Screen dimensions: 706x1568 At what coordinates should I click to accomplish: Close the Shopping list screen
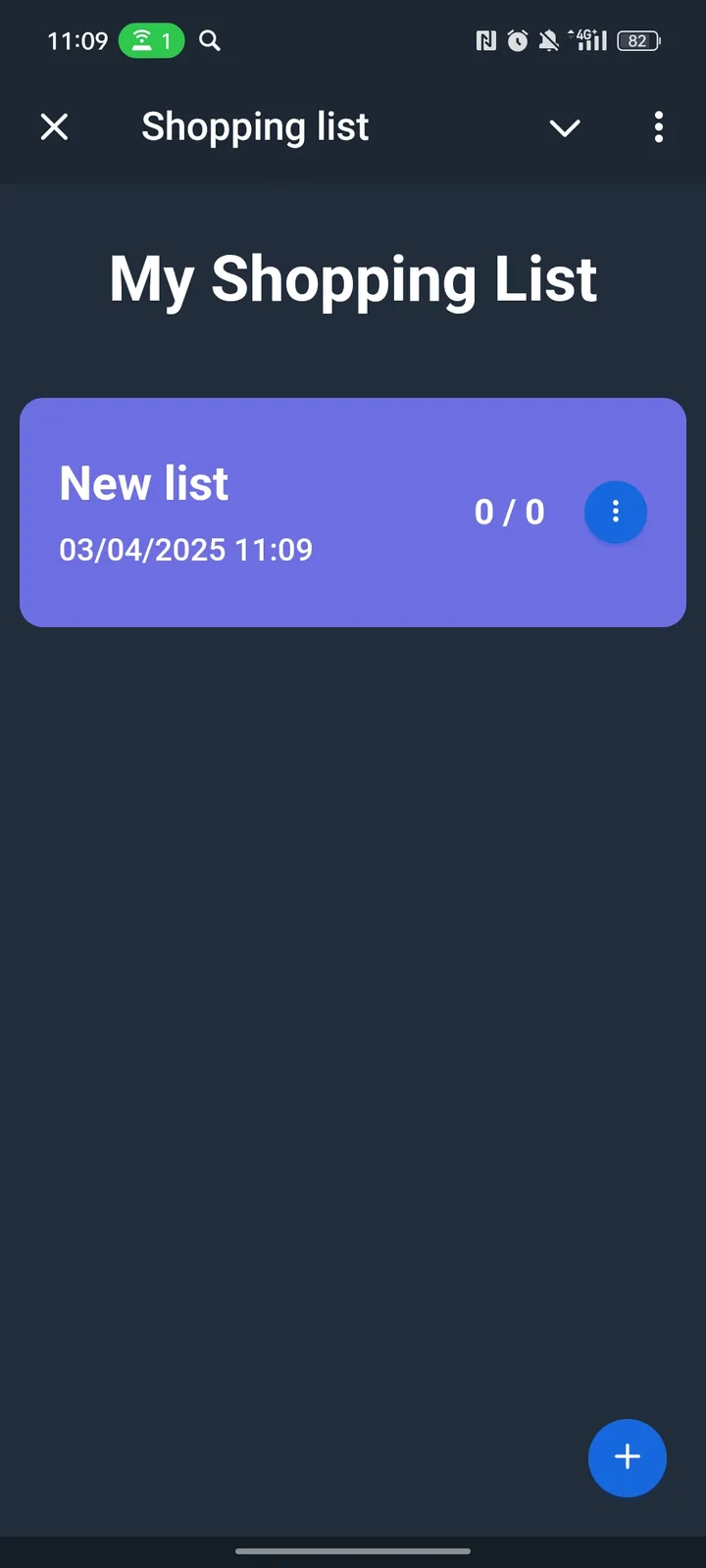[x=55, y=126]
